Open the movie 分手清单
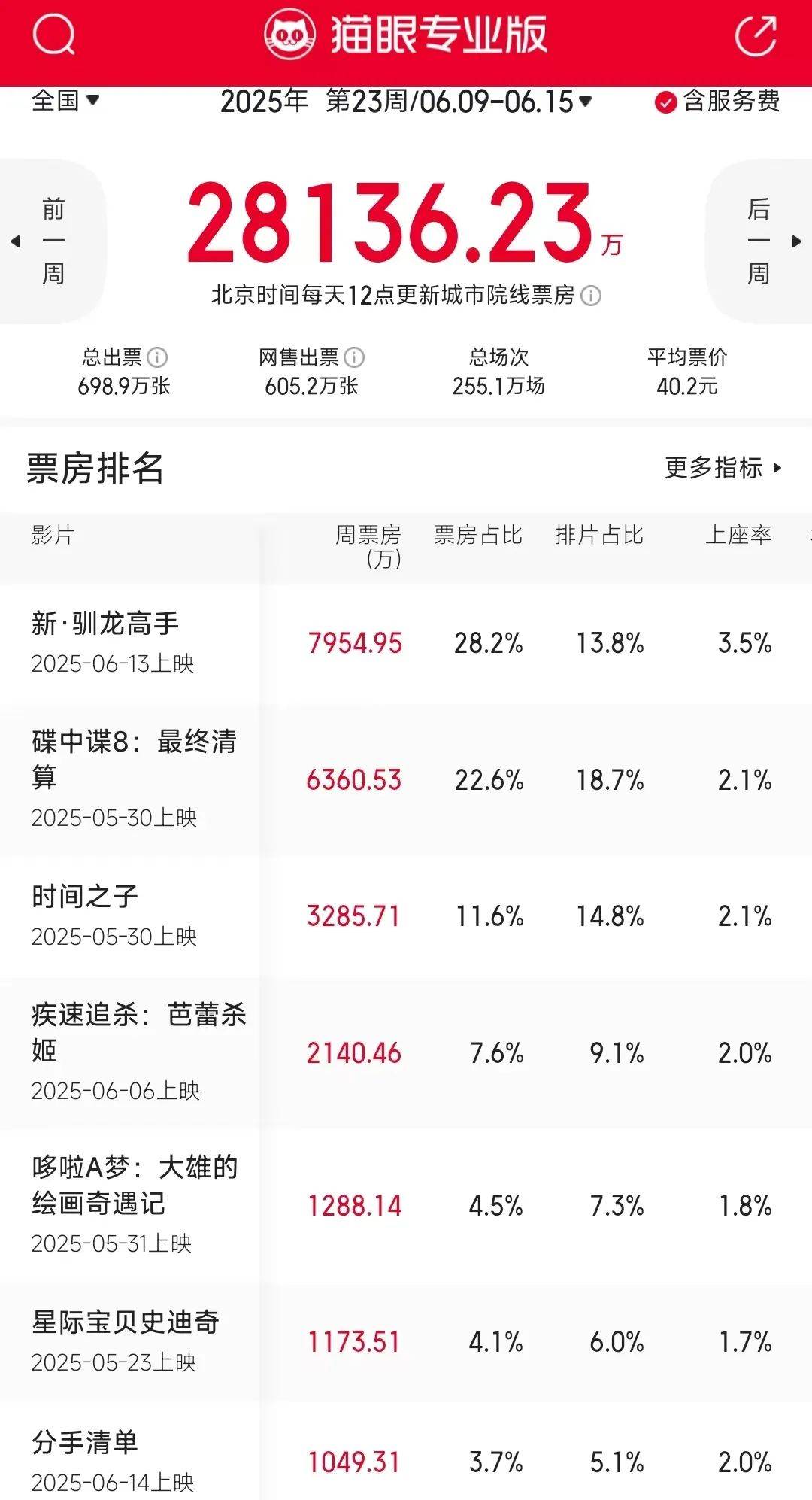Screen dimensions: 812x1500 pyautogui.click(x=406, y=1451)
